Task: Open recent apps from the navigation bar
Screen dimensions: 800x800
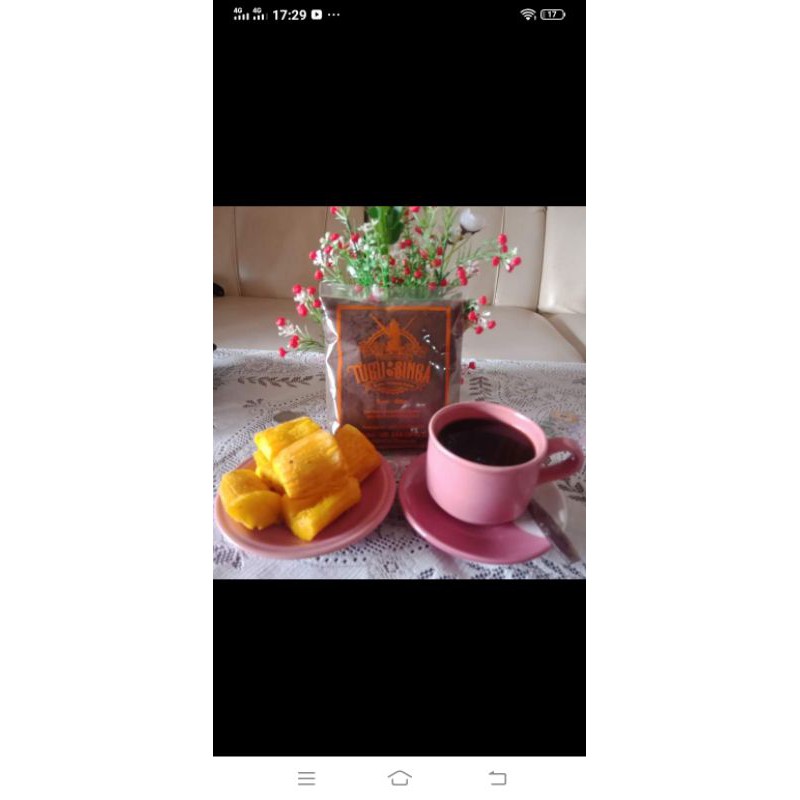Action: click(306, 778)
